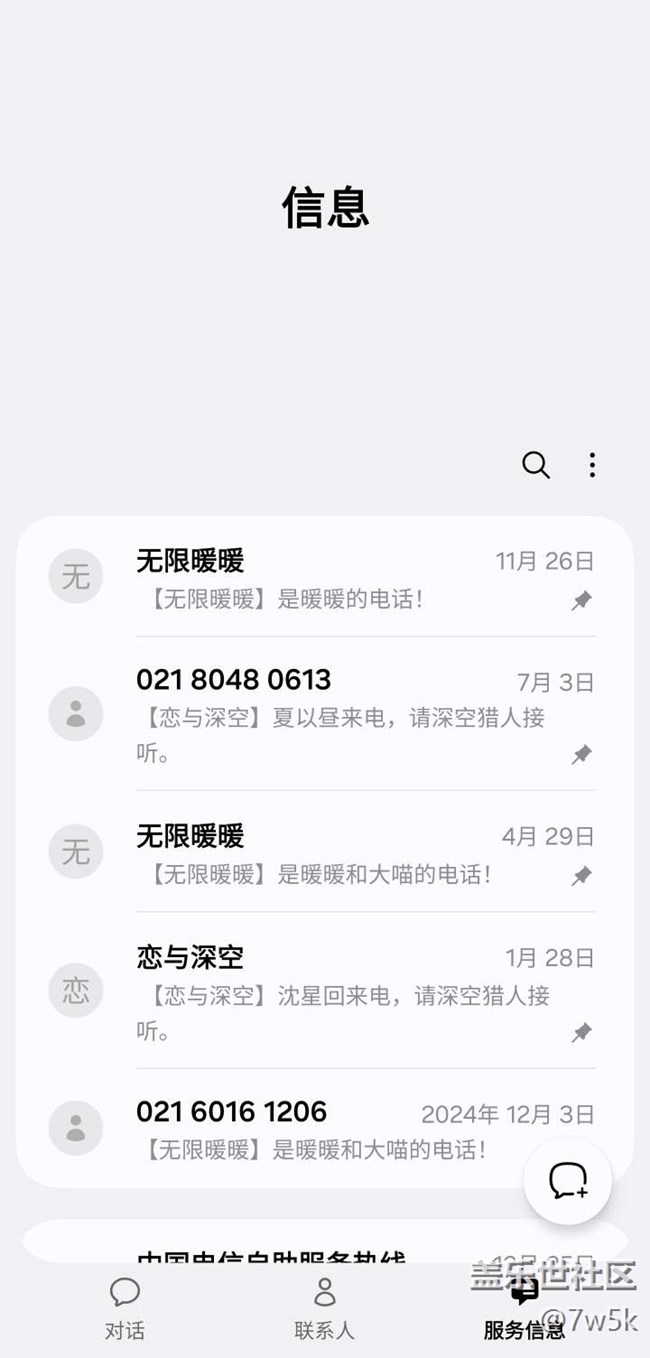Search messages with the magnifier icon
The image size is (650, 1358).
(536, 465)
